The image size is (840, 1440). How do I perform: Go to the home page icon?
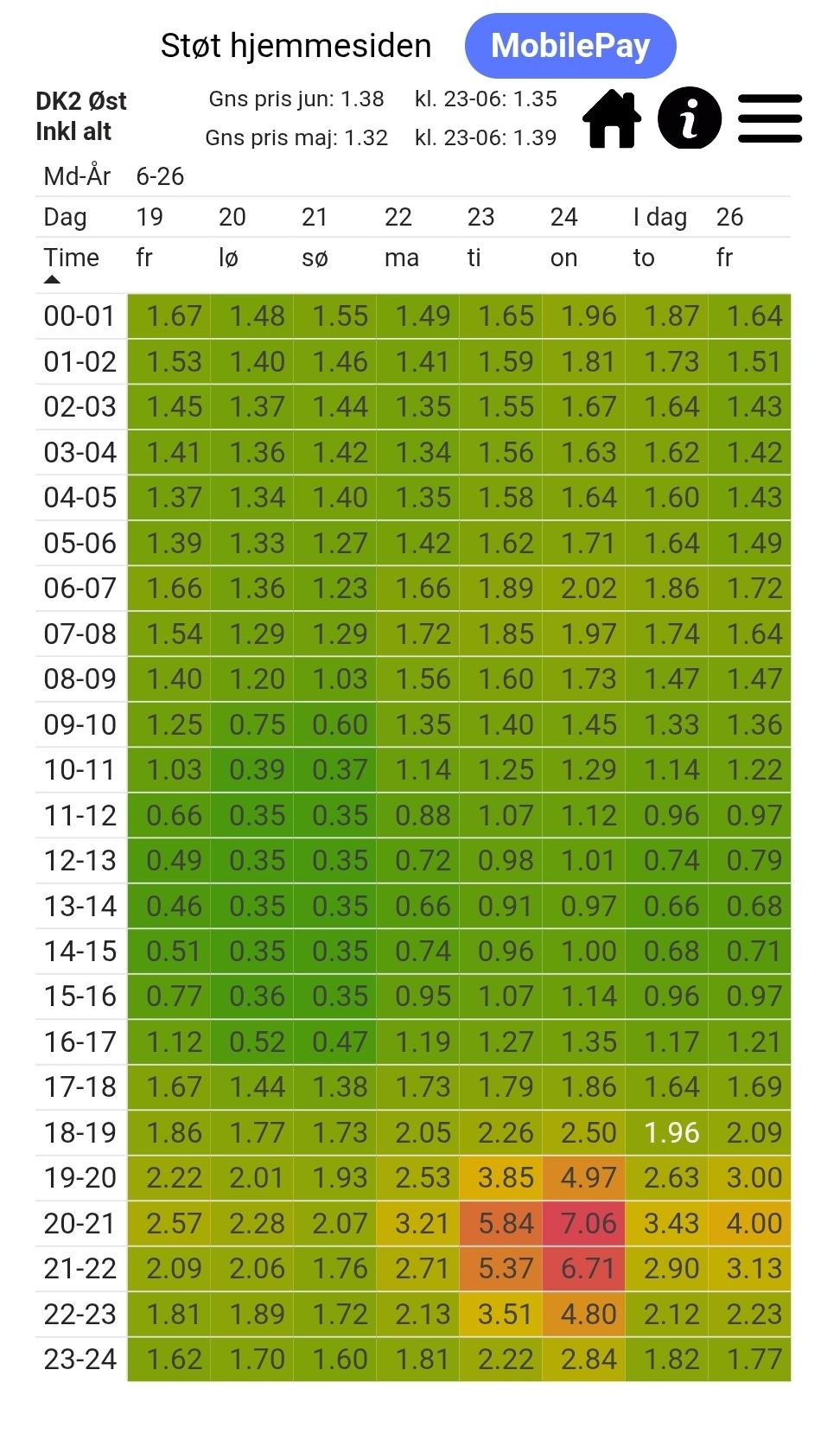pyautogui.click(x=612, y=118)
